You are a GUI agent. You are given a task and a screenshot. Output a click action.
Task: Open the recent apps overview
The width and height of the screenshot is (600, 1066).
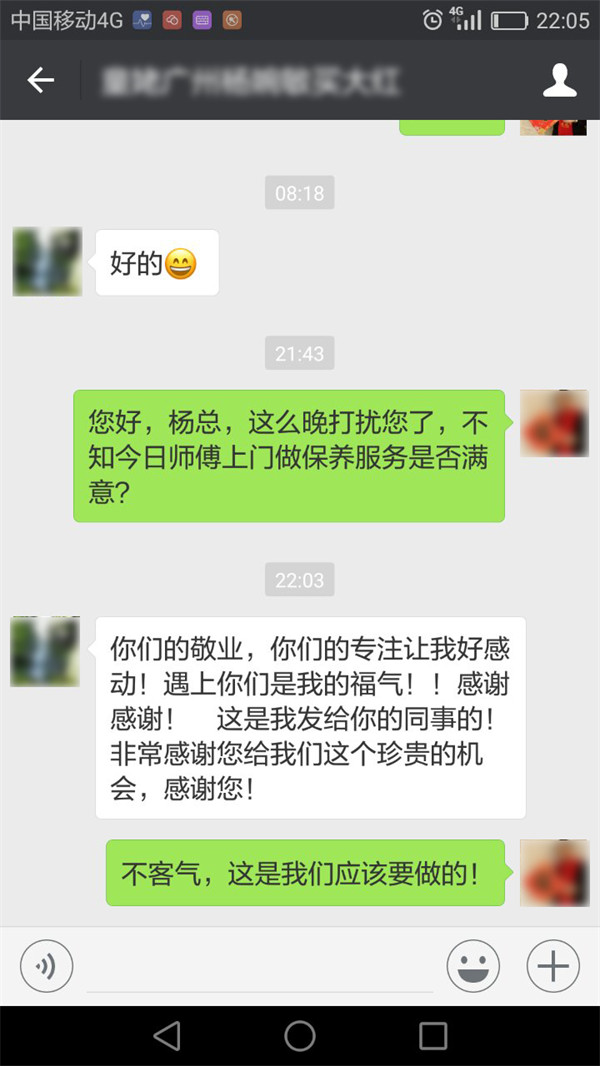[x=433, y=1036]
